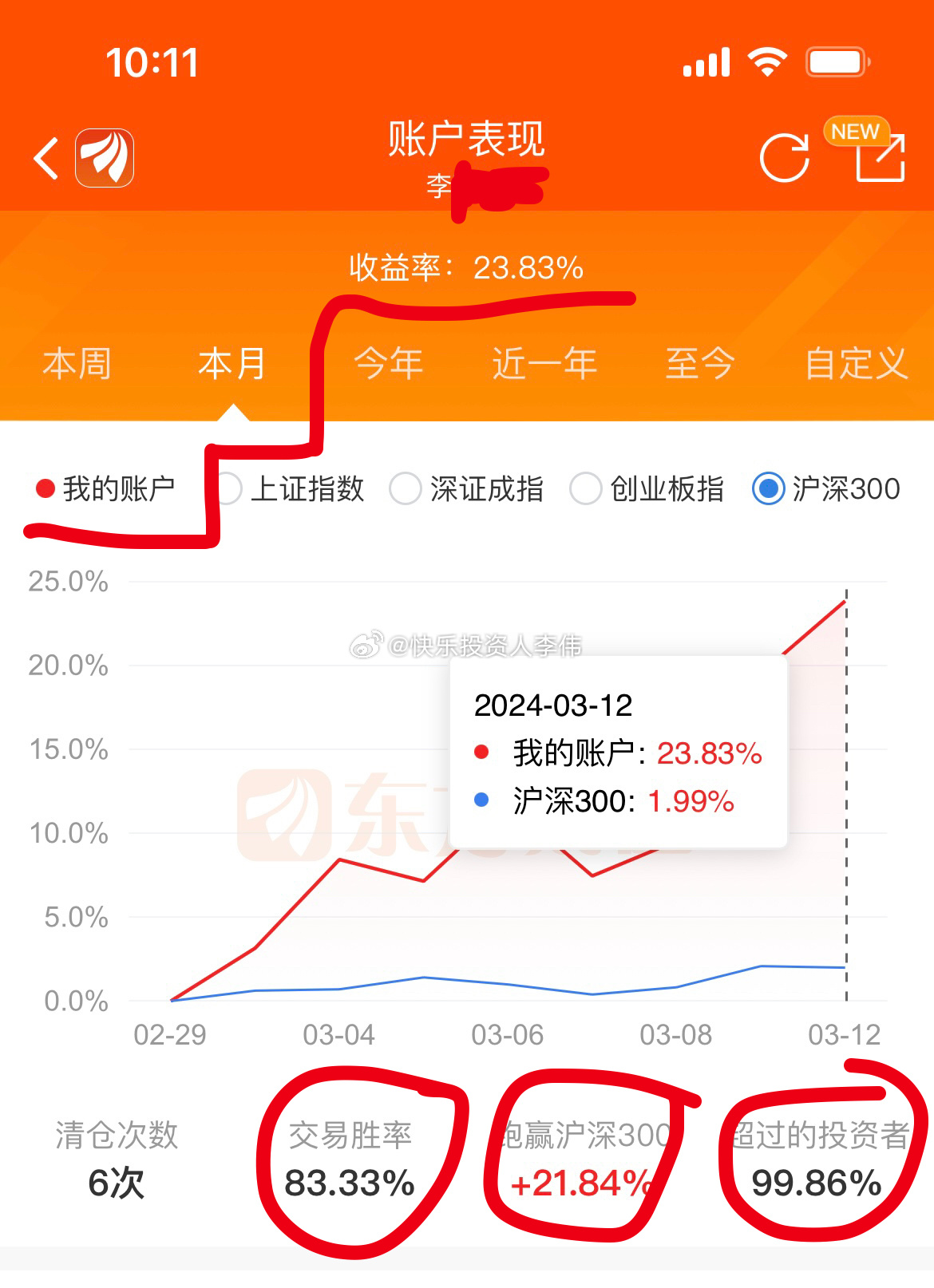Switch to the 今年 tab
Screen dimensions: 934x1288
click(389, 364)
